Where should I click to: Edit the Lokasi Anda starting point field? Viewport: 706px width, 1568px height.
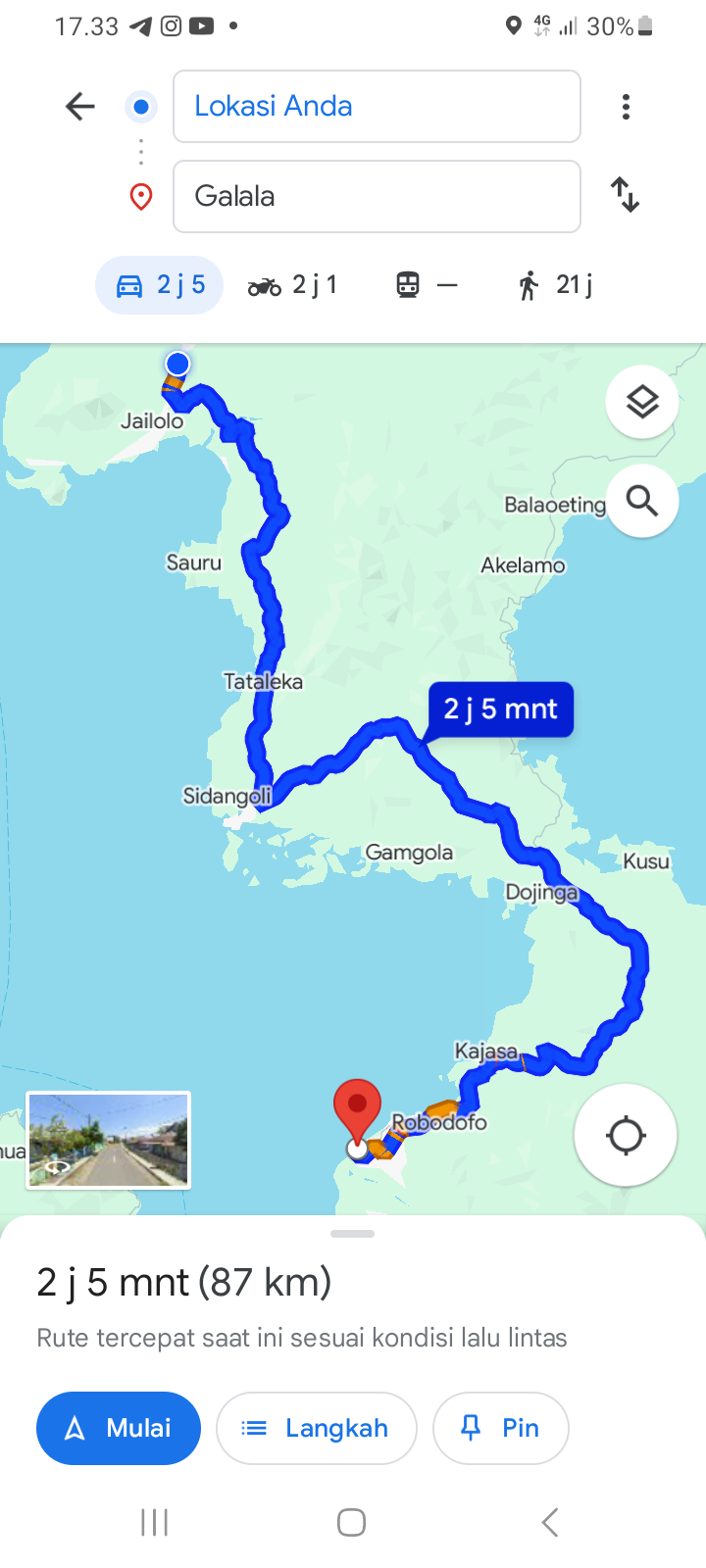[377, 106]
